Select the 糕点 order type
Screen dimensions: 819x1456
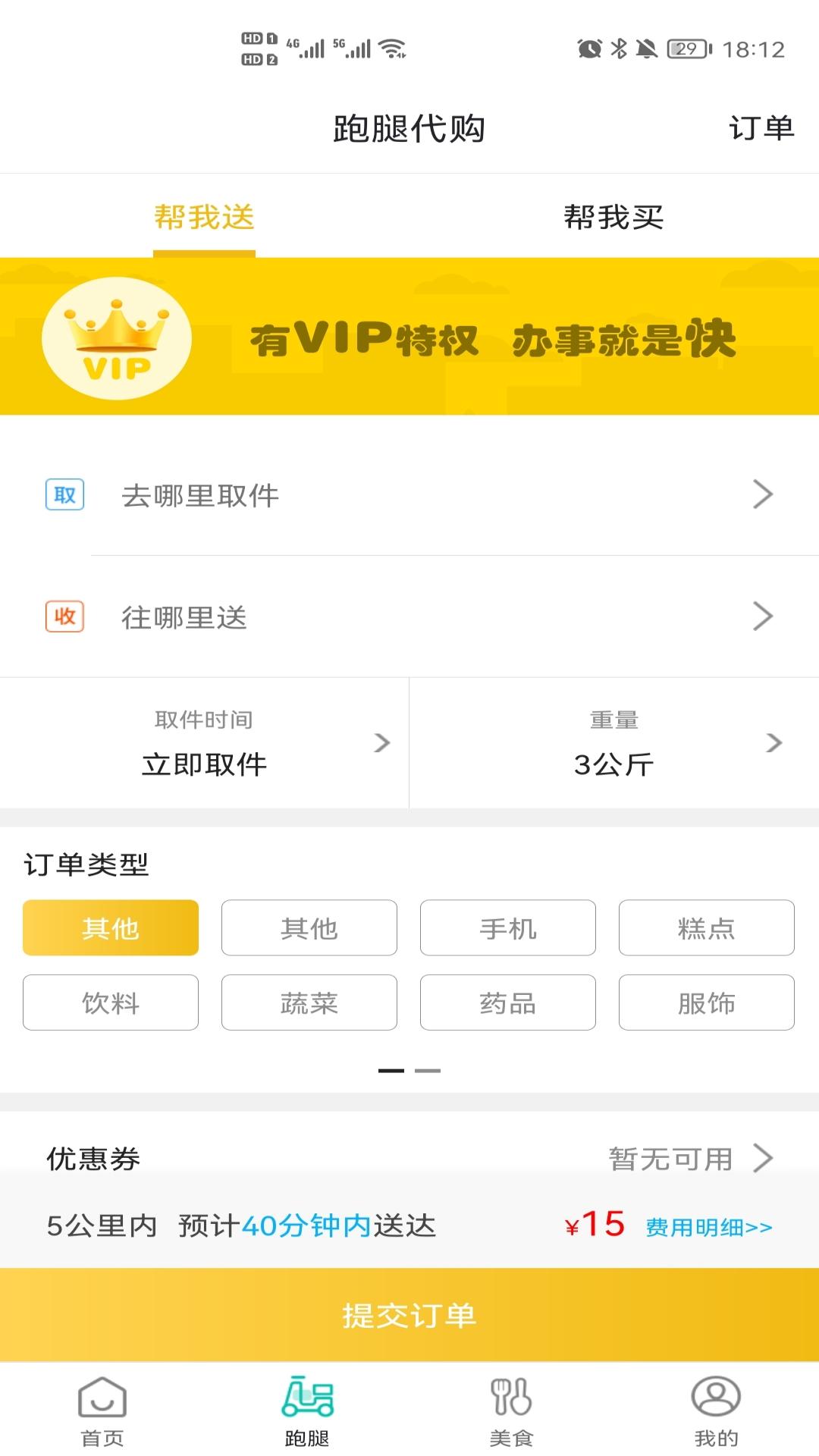click(x=707, y=927)
